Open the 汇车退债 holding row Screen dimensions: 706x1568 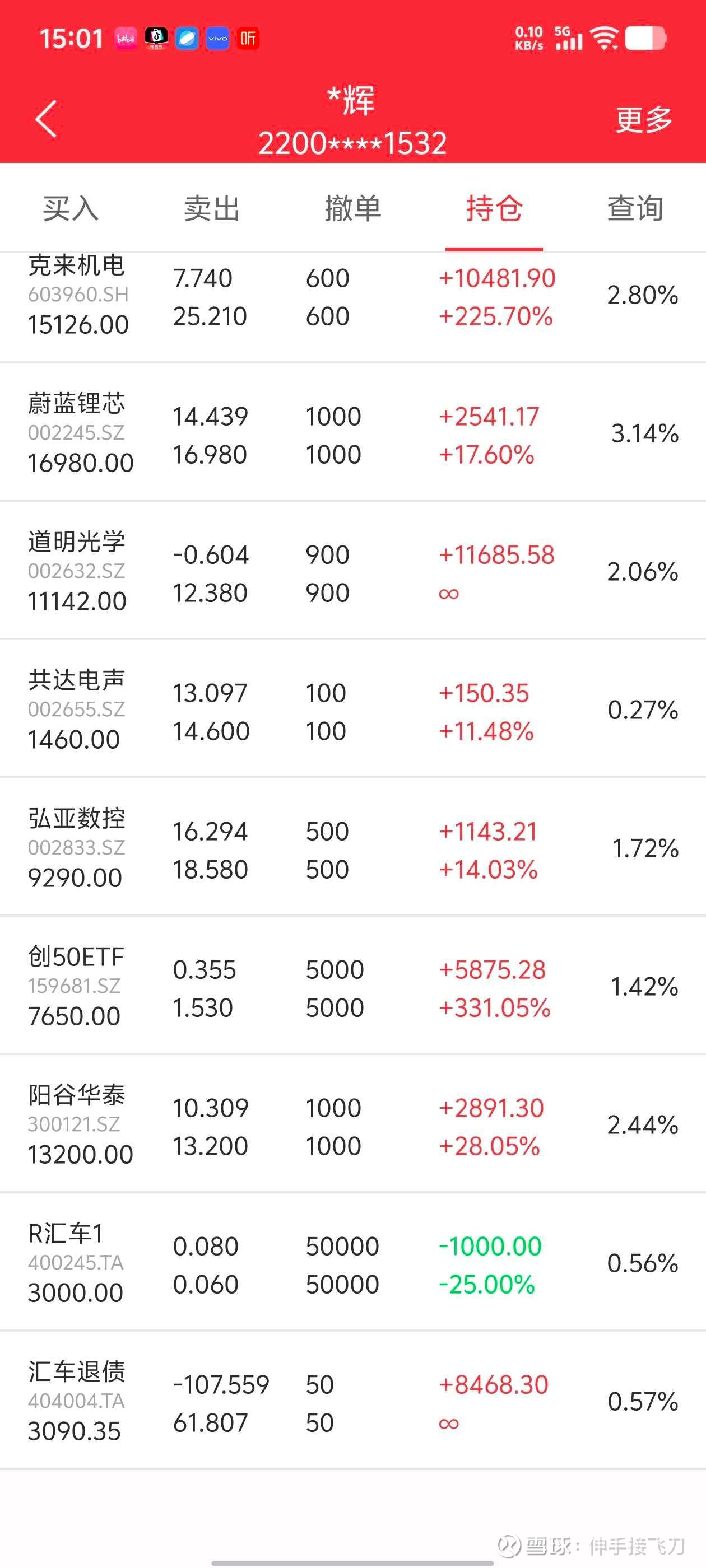pyautogui.click(x=352, y=1401)
